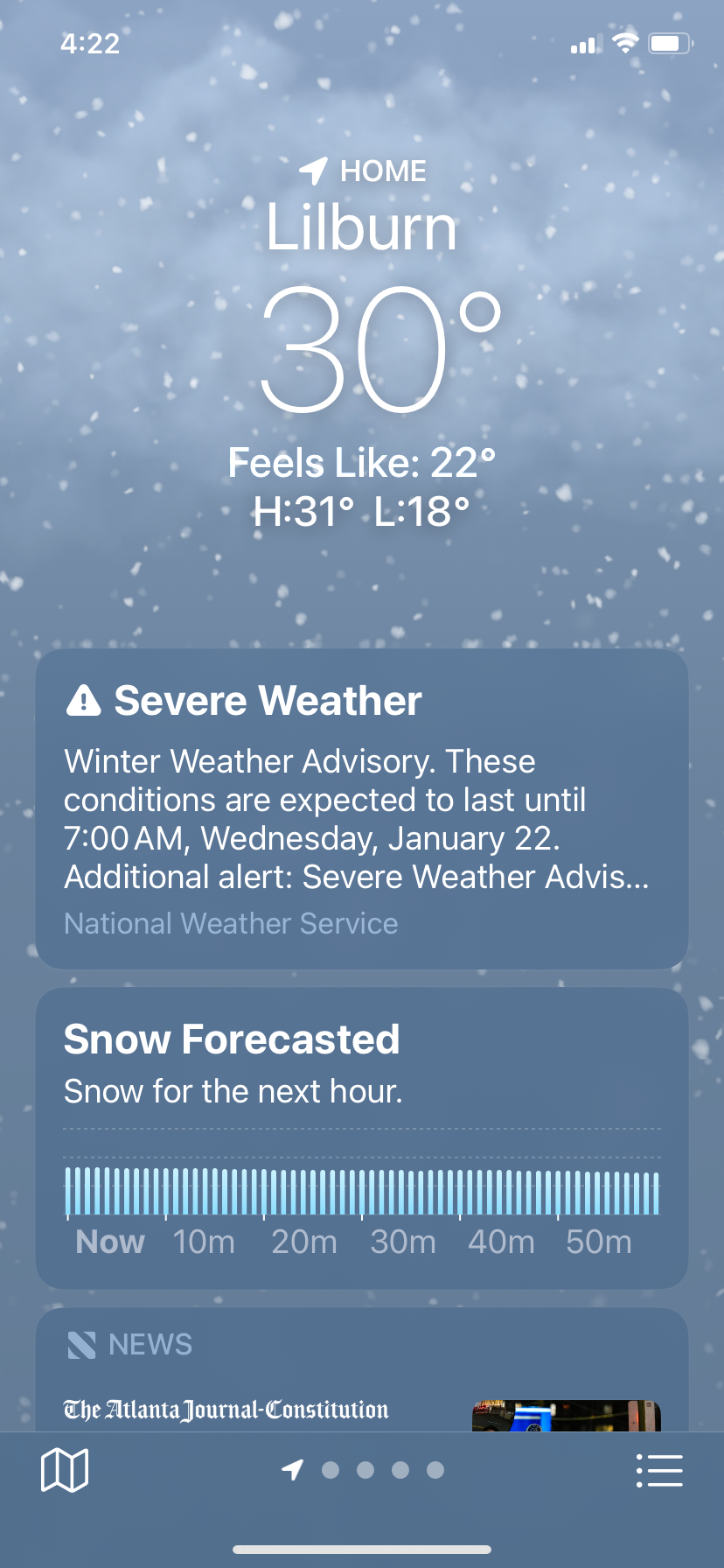Screen dimensions: 724x1568
Task: Open the Snow Forecasted precipitation card
Action: [x=361, y=1137]
